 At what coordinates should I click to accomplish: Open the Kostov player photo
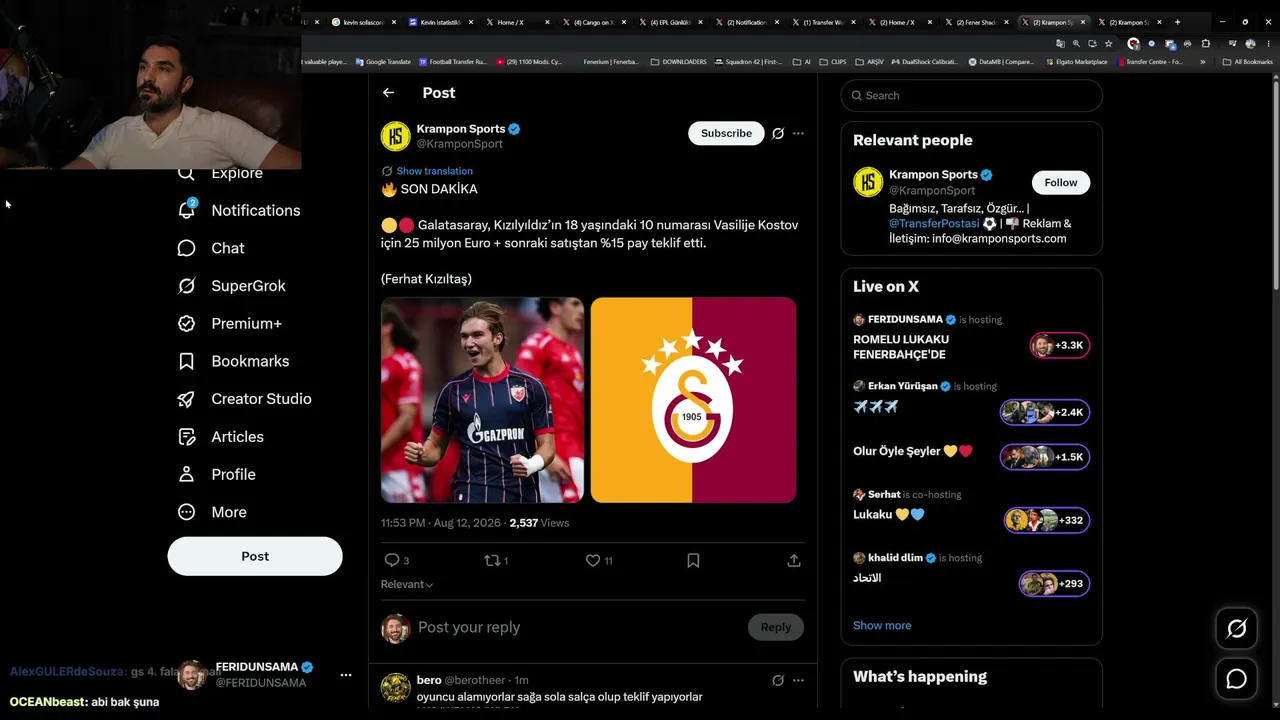pyautogui.click(x=482, y=400)
